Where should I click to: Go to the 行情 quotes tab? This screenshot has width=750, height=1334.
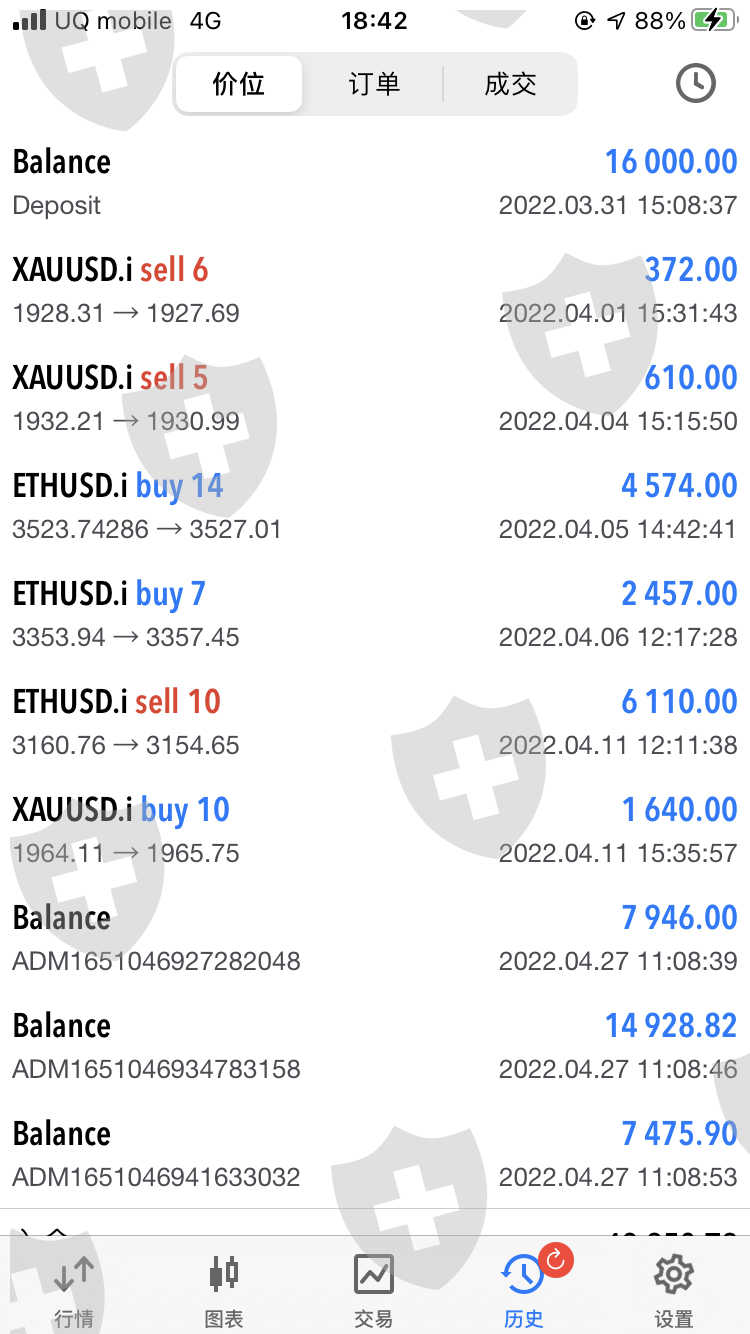(74, 1290)
